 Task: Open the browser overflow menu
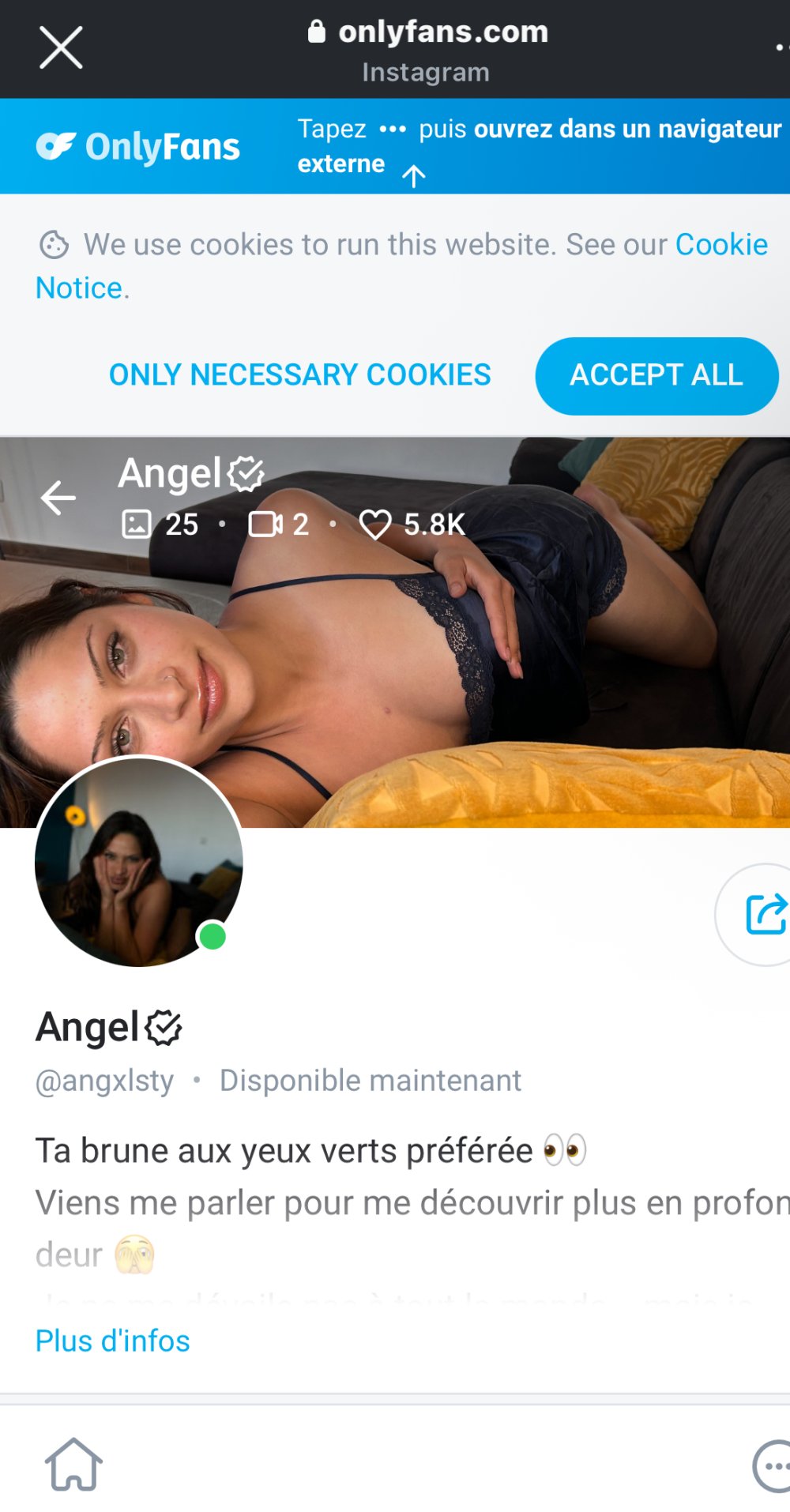coord(781,47)
